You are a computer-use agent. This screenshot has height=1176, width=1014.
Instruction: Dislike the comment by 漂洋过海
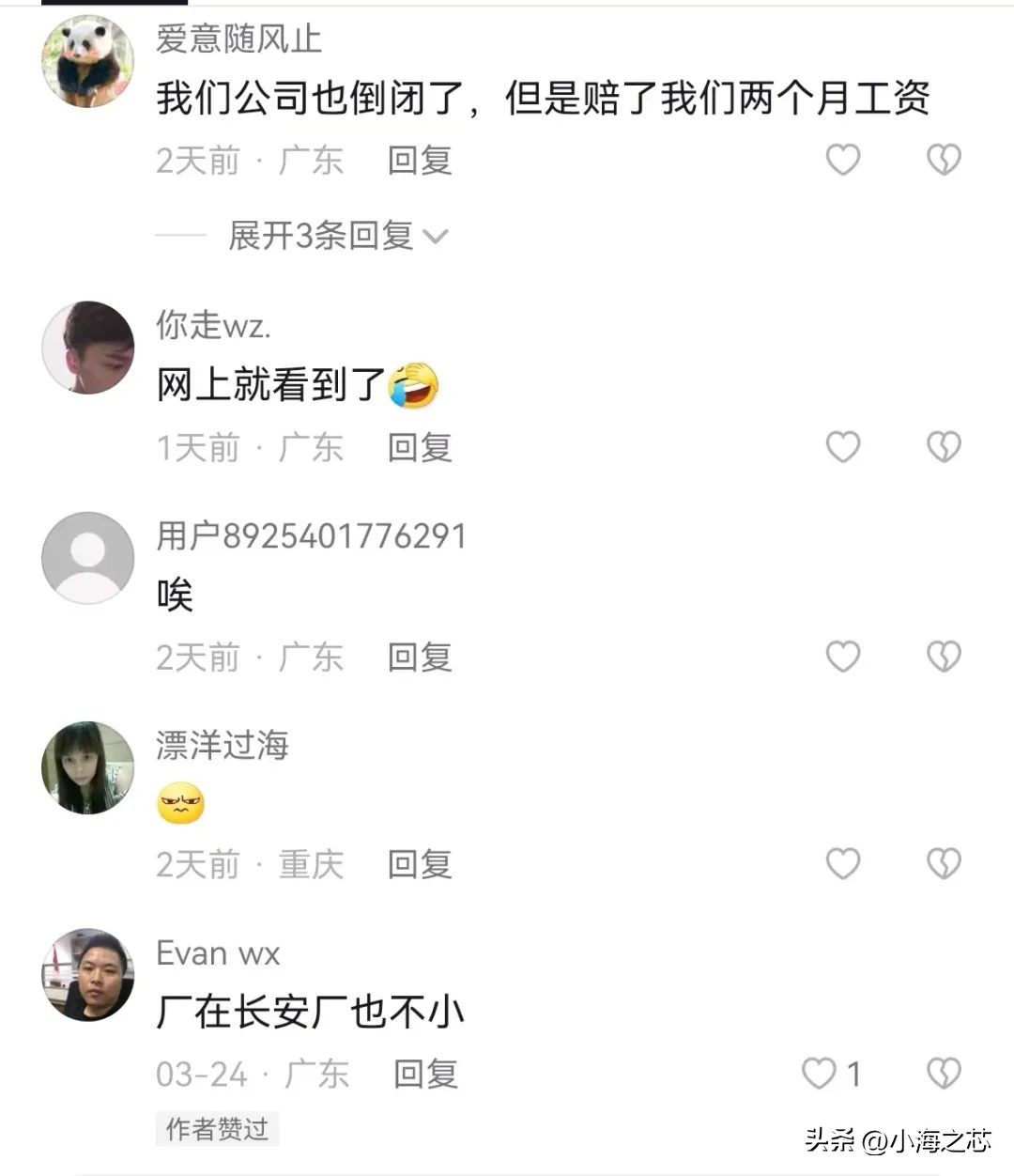(x=944, y=863)
